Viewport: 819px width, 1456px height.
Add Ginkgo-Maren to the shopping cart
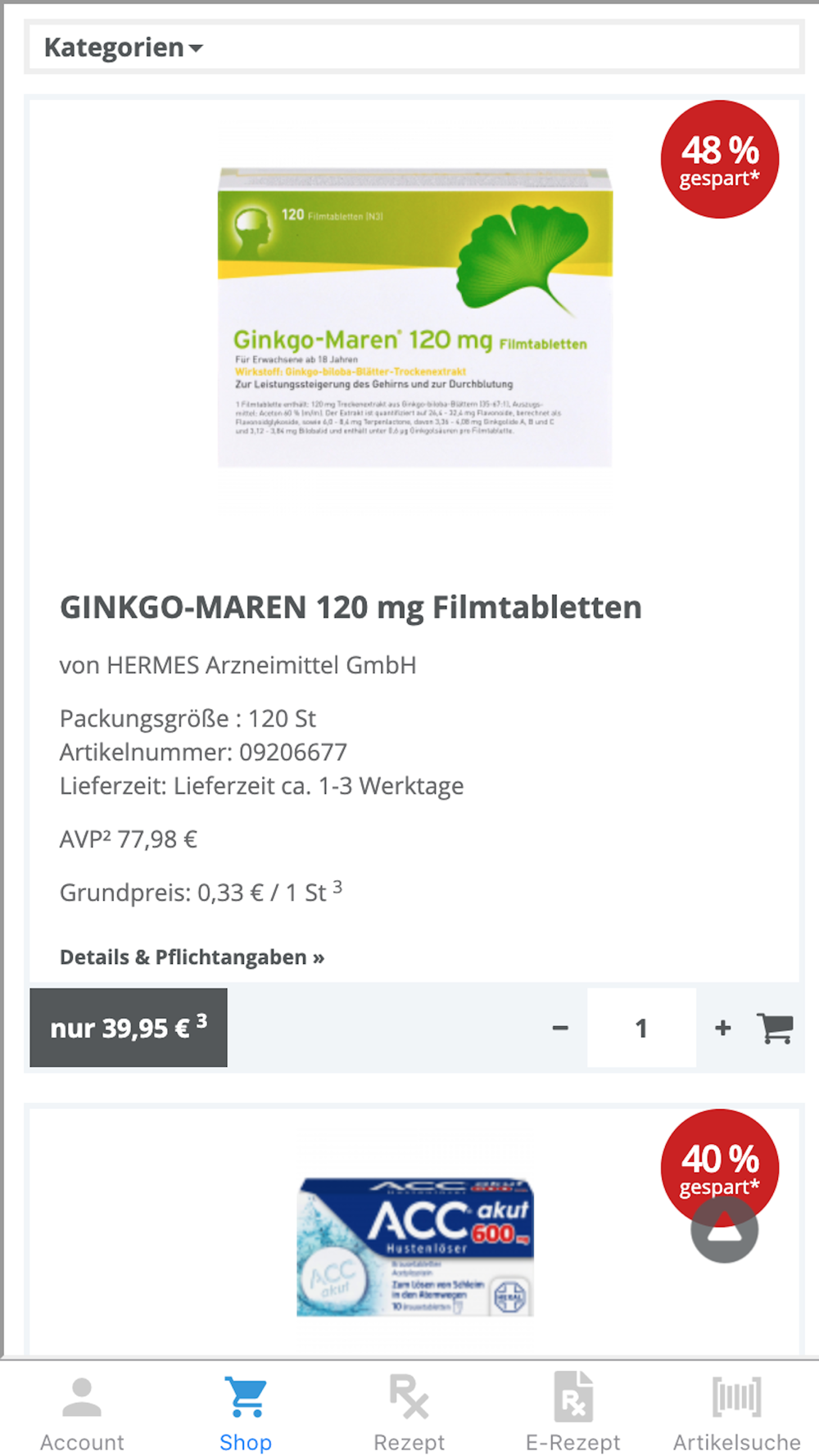click(x=775, y=1028)
